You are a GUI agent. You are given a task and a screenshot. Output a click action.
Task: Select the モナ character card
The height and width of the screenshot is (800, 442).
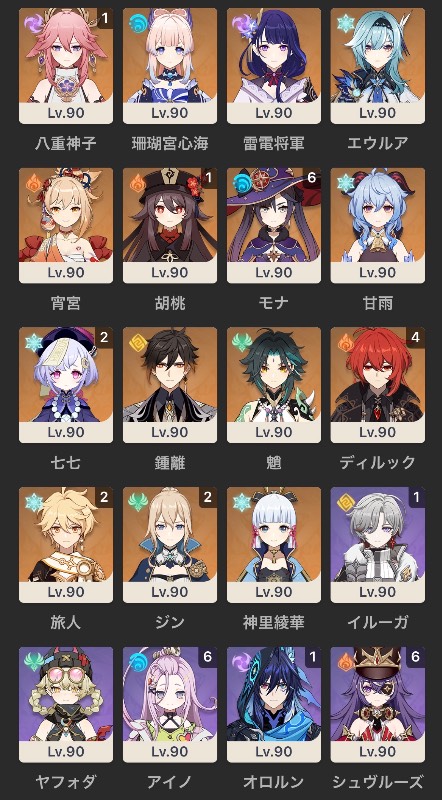[x=274, y=226]
